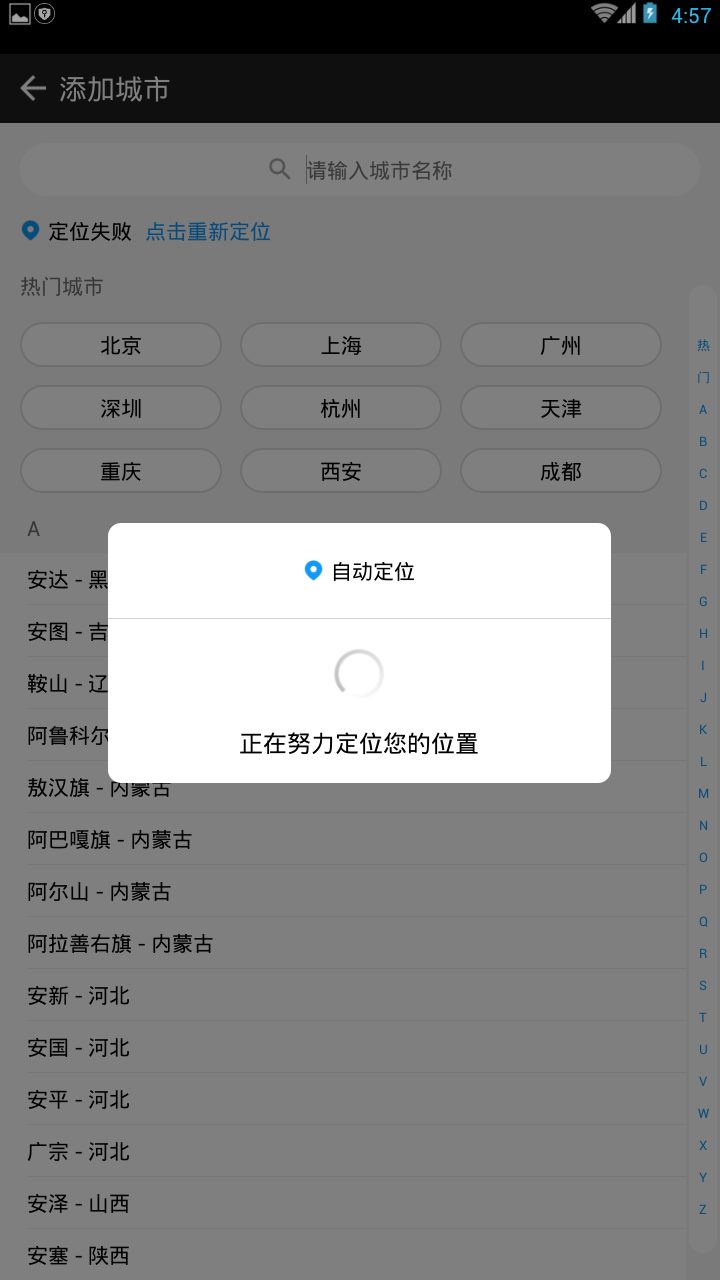This screenshot has width=720, height=1280.
Task: Tap the 广州 city chip
Action: [560, 344]
